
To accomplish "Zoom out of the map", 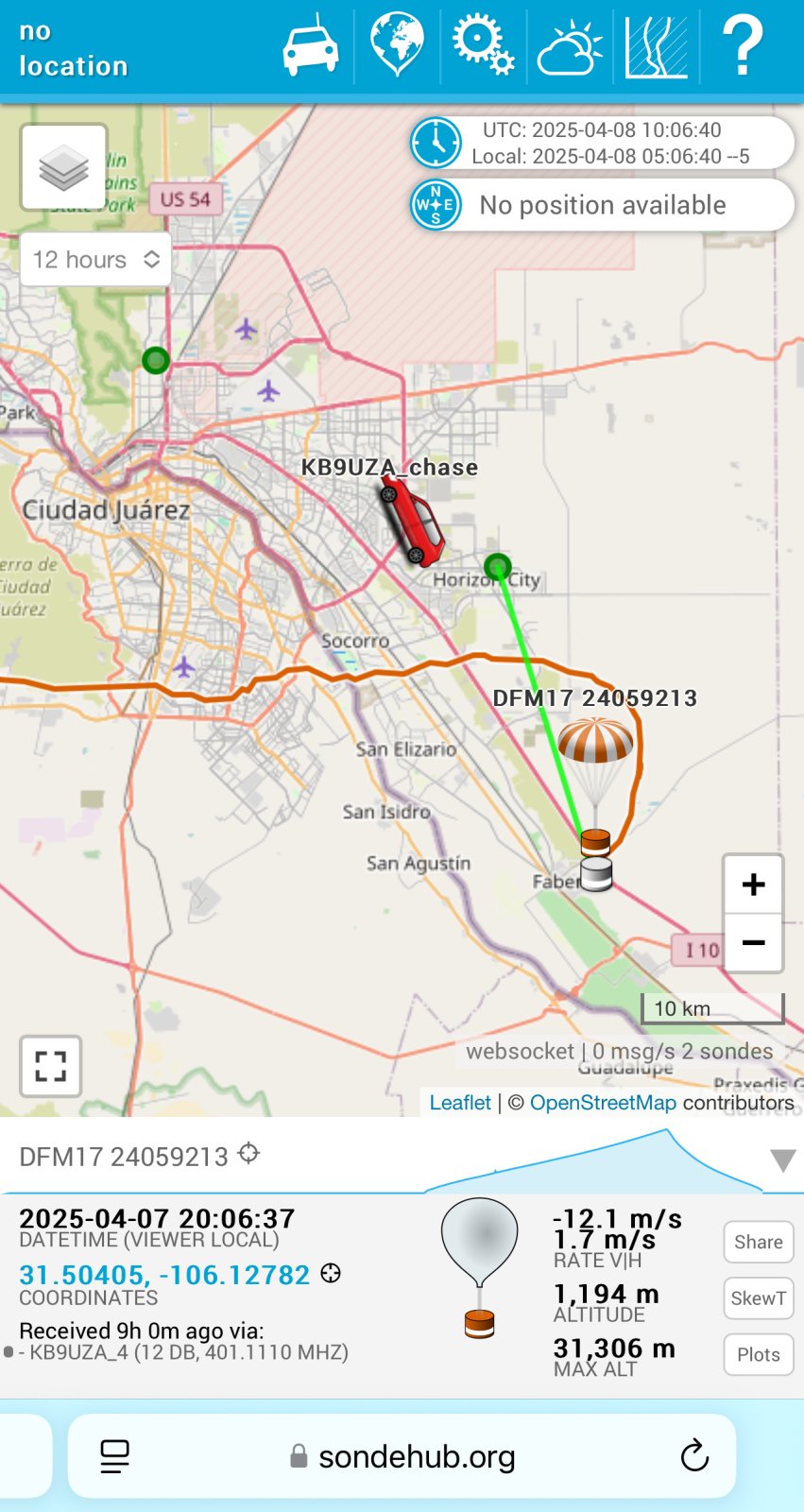I will (x=753, y=942).
